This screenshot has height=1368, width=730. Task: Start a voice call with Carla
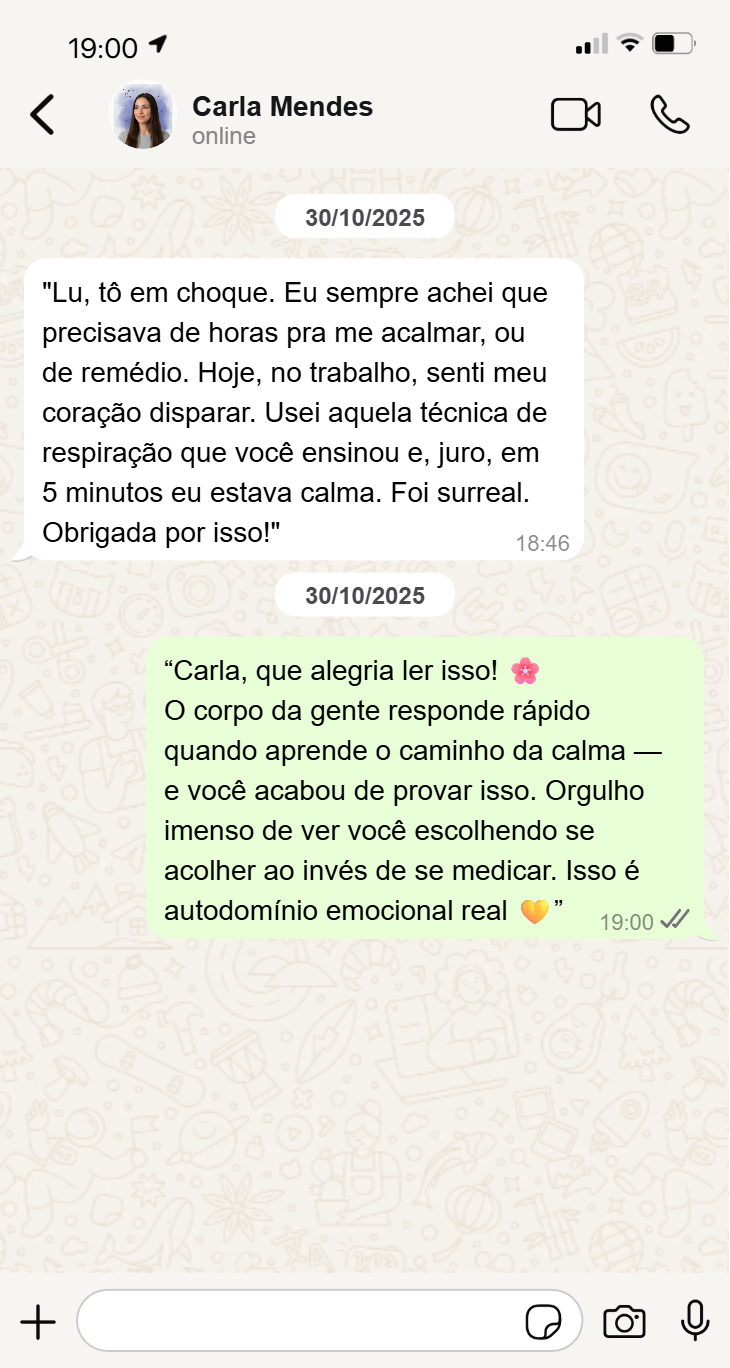tap(669, 115)
